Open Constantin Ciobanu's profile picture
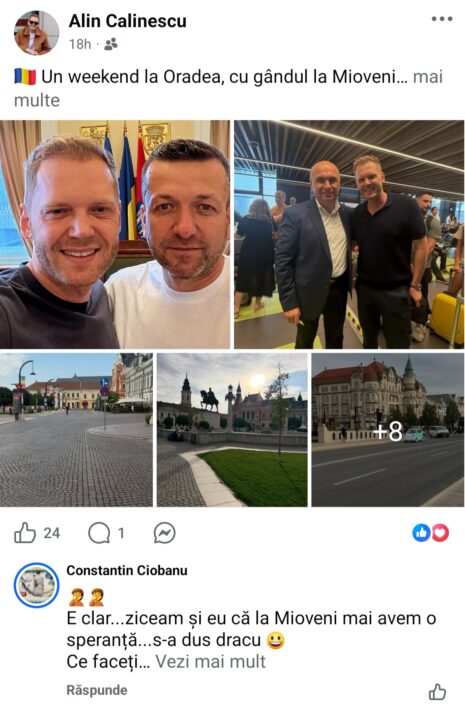465x708 pixels. point(37,585)
